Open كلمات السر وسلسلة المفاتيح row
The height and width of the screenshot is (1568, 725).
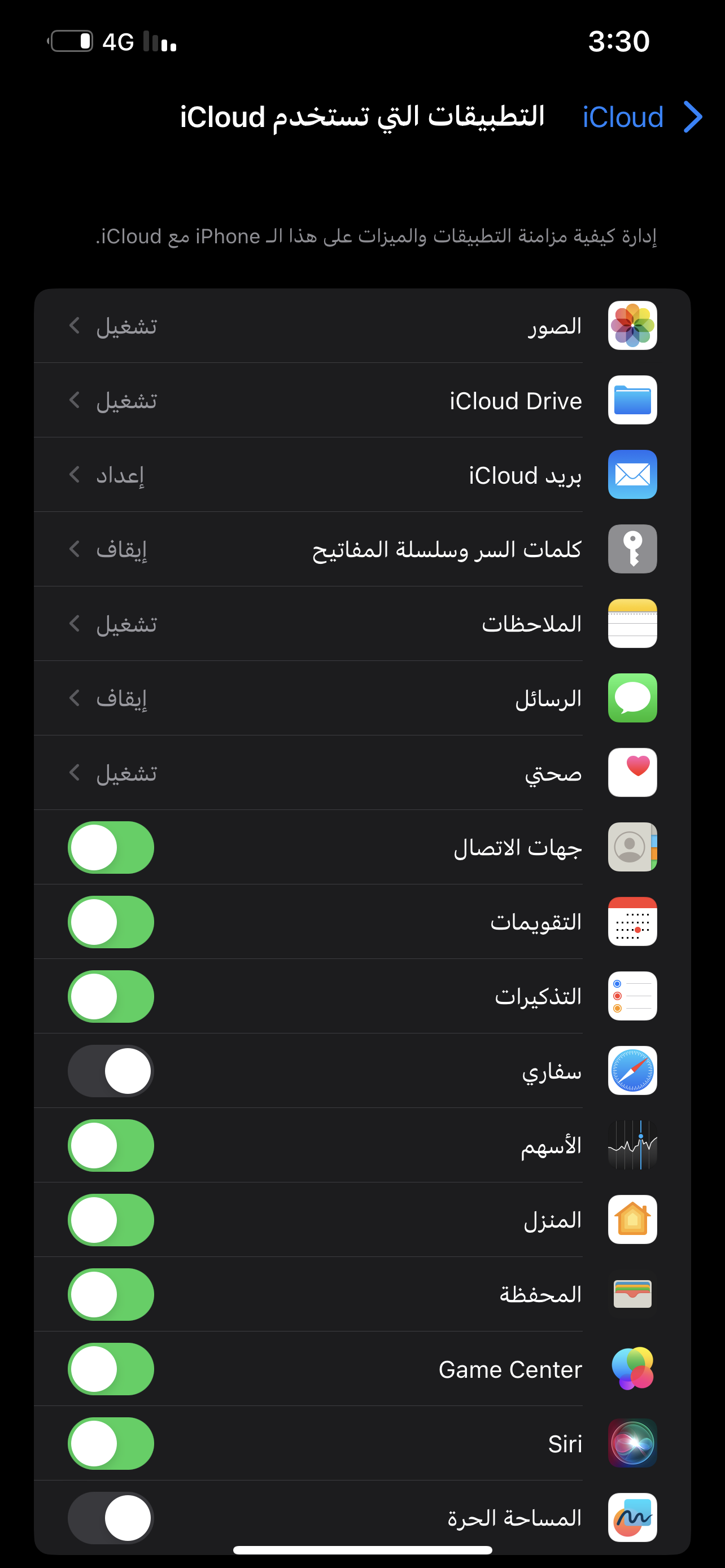coord(362,549)
